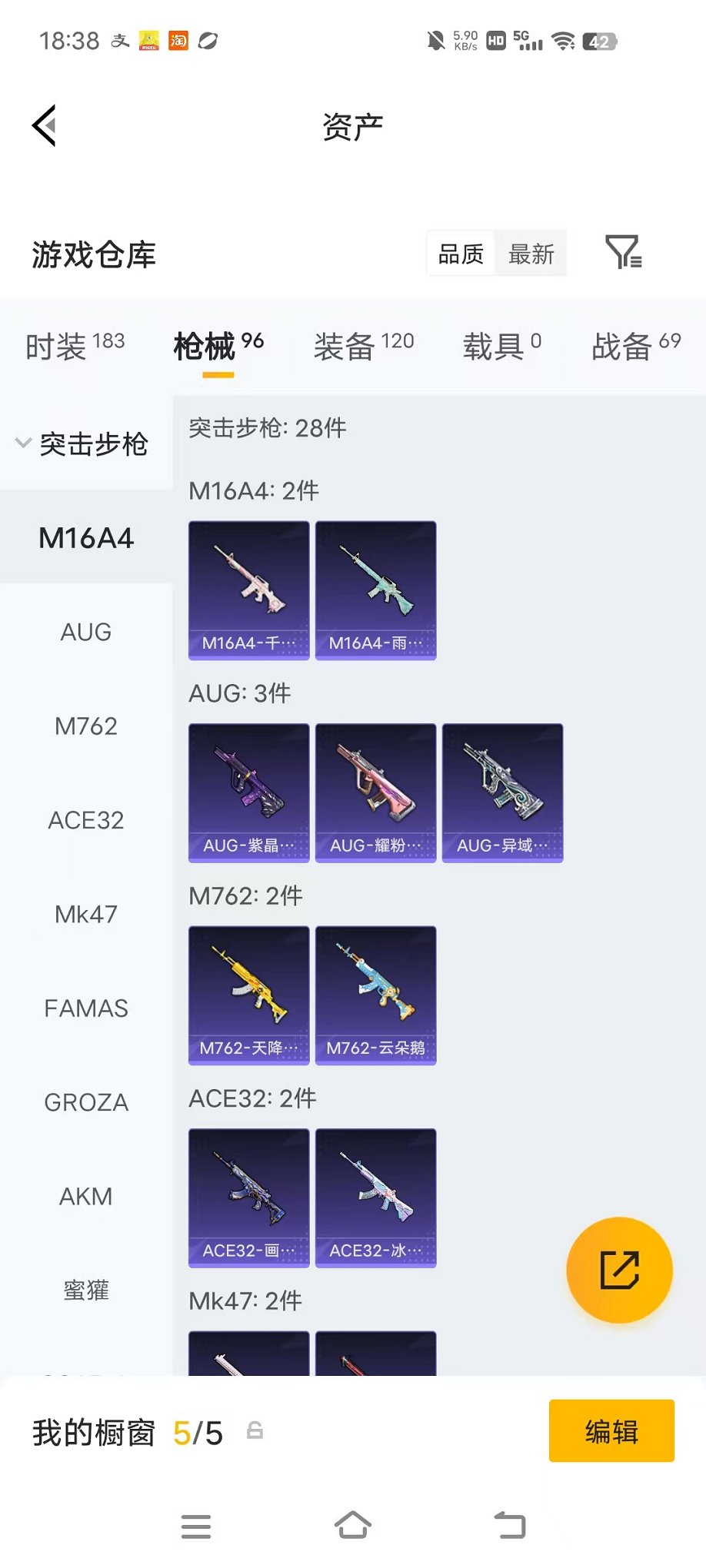The image size is (706, 1568).
Task: Tap the share floating action button
Action: [620, 1270]
